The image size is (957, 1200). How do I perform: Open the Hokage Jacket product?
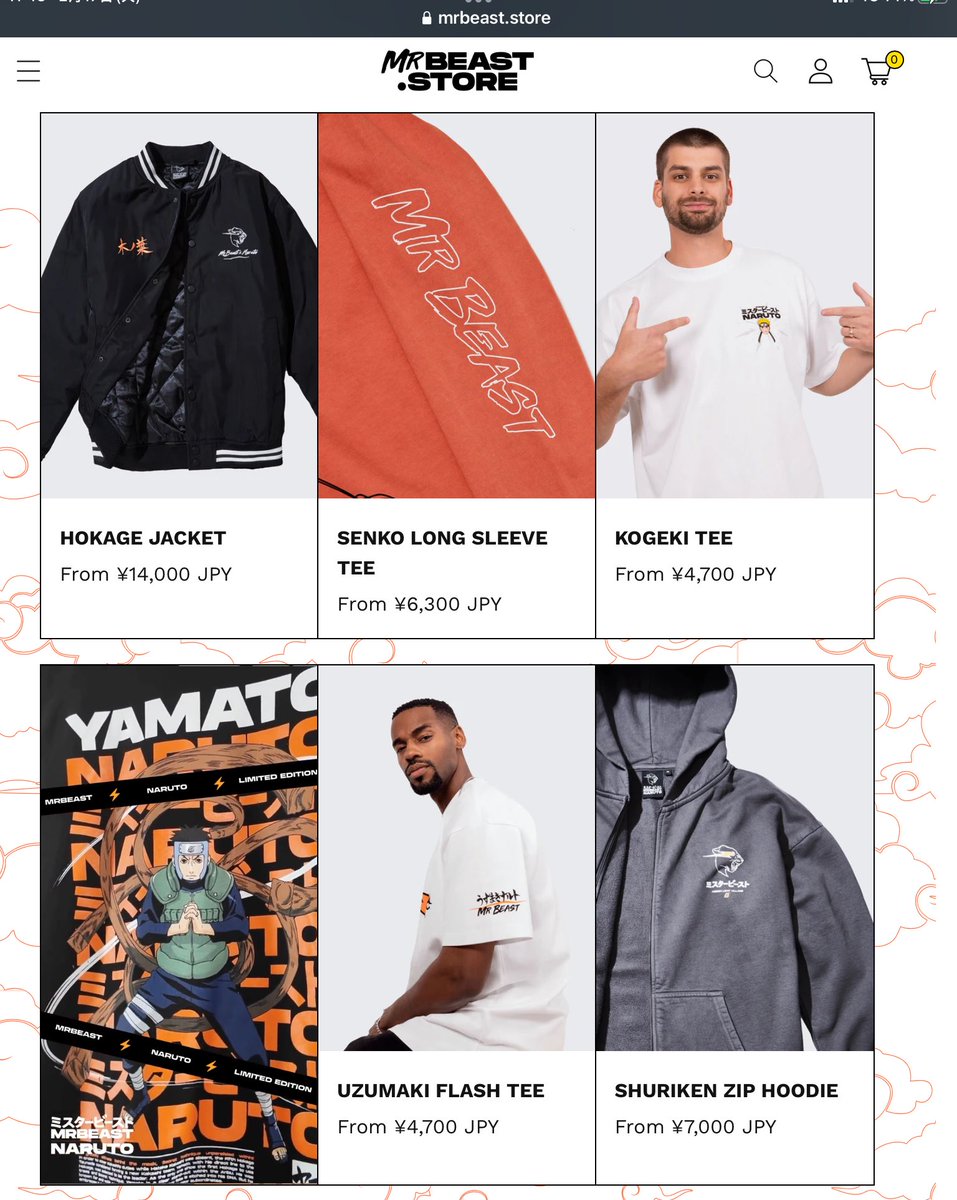click(179, 305)
